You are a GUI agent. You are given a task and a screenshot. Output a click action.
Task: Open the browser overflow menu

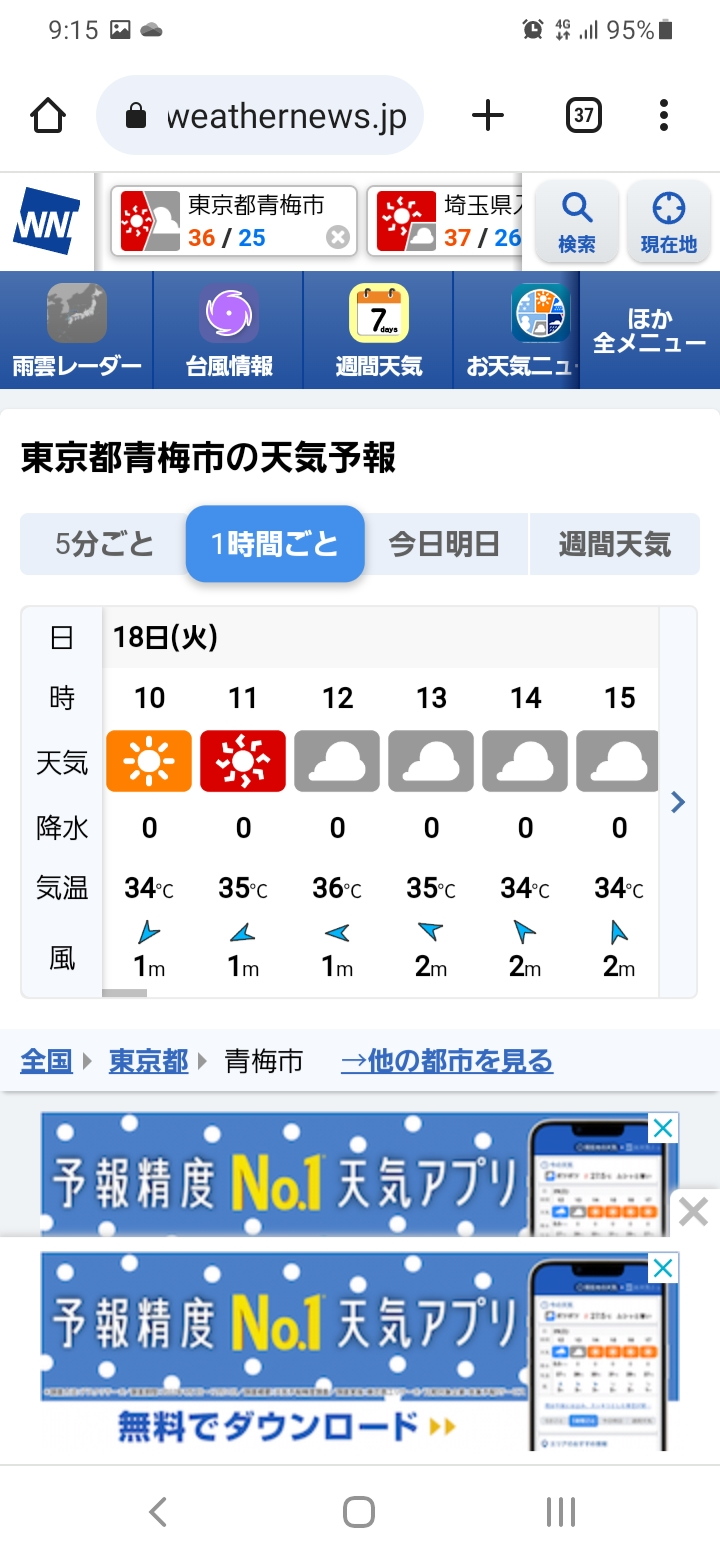(x=664, y=116)
